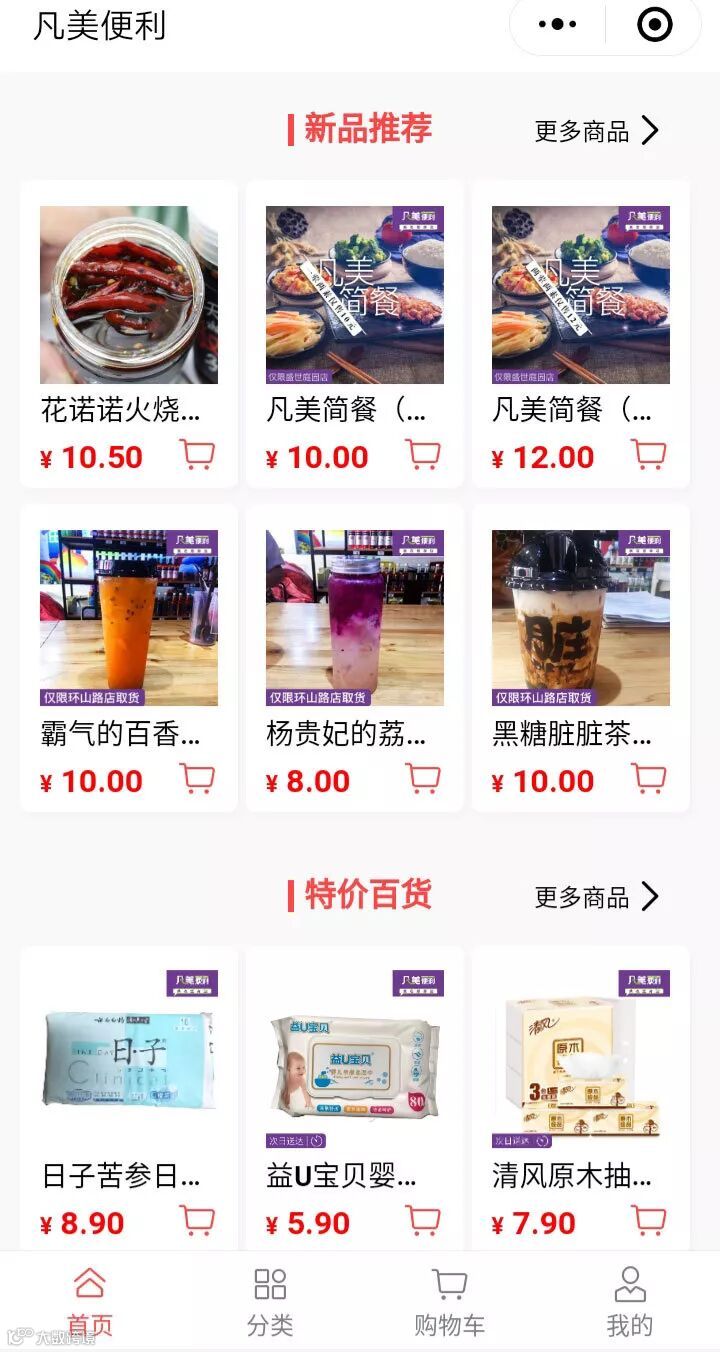Add the ¥12.00 凡美简餐 to the cart
Image resolution: width=720 pixels, height=1352 pixels.
coord(649,455)
